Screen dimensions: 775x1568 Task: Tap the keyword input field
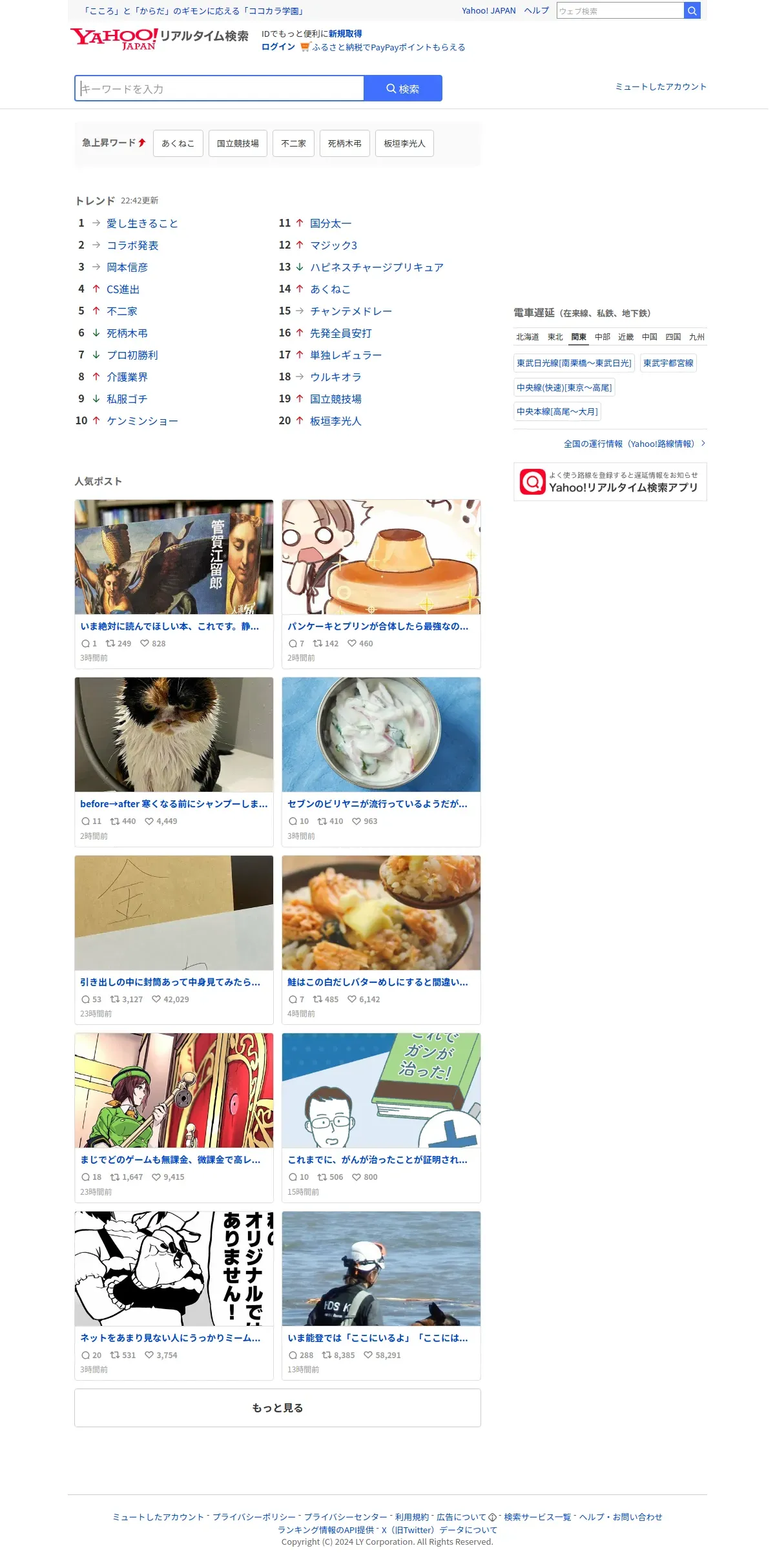coord(220,88)
